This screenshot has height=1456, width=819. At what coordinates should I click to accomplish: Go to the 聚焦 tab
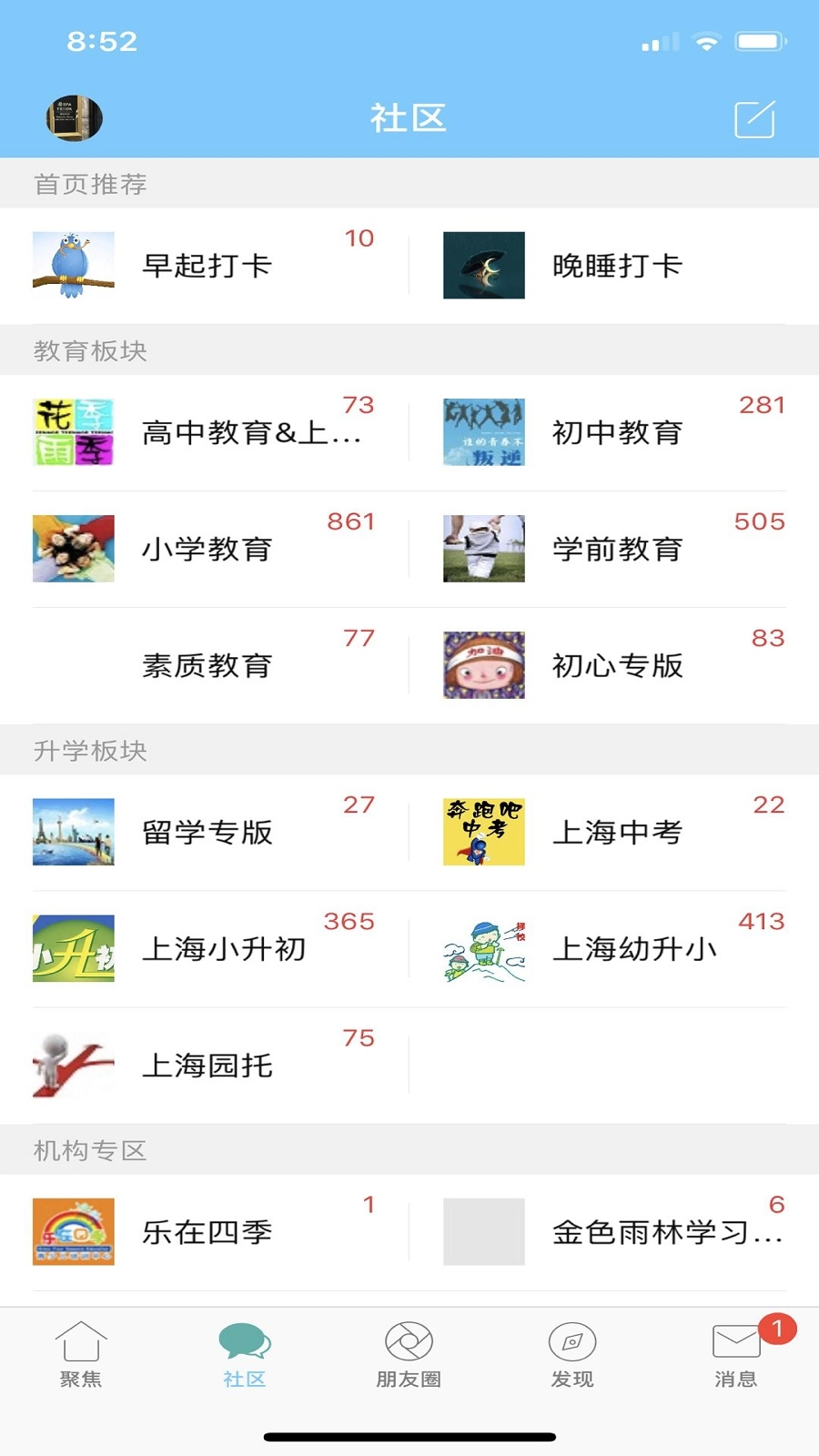[x=80, y=1358]
